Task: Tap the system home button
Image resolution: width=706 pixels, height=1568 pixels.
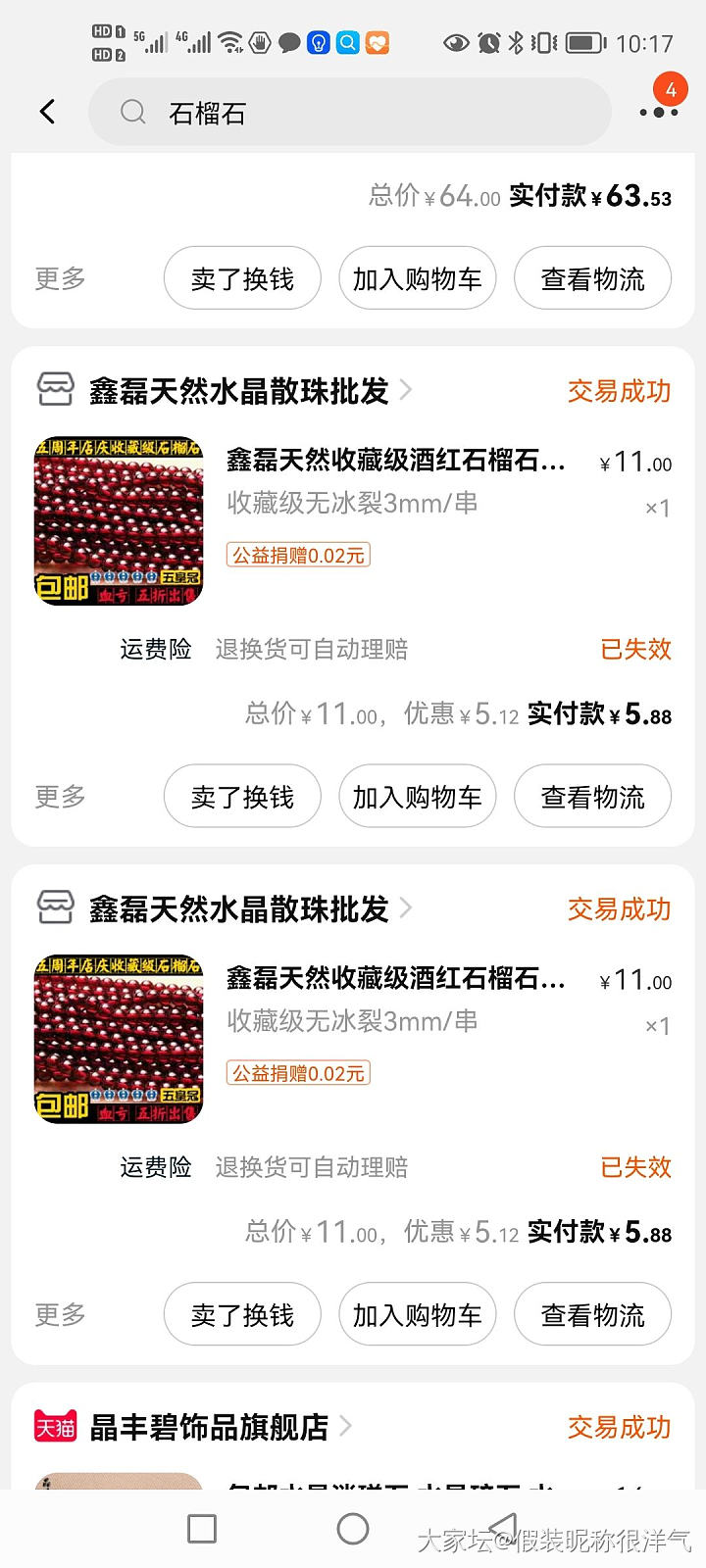Action: (353, 1529)
